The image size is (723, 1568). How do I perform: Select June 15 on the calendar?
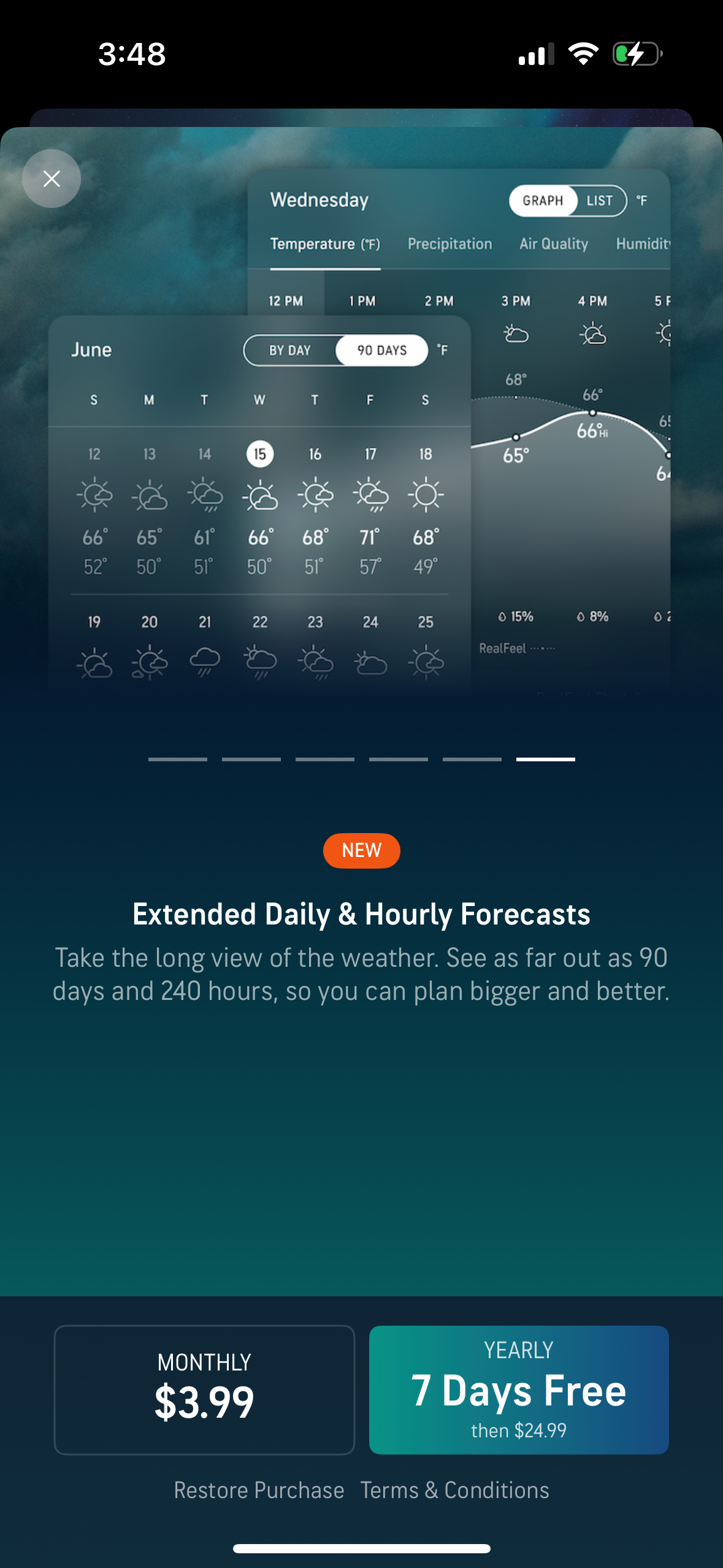click(259, 454)
